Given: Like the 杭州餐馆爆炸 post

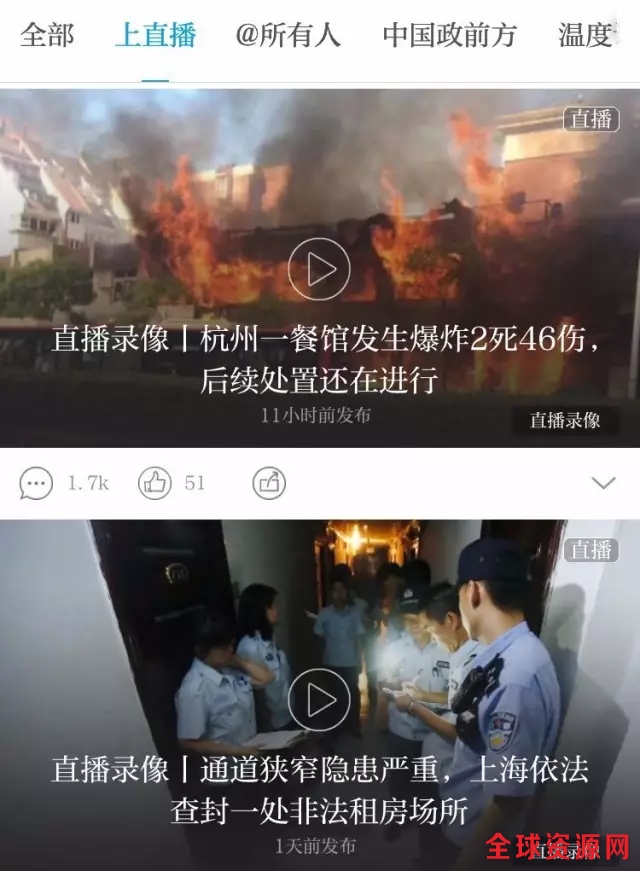Looking at the screenshot, I should coord(155,483).
